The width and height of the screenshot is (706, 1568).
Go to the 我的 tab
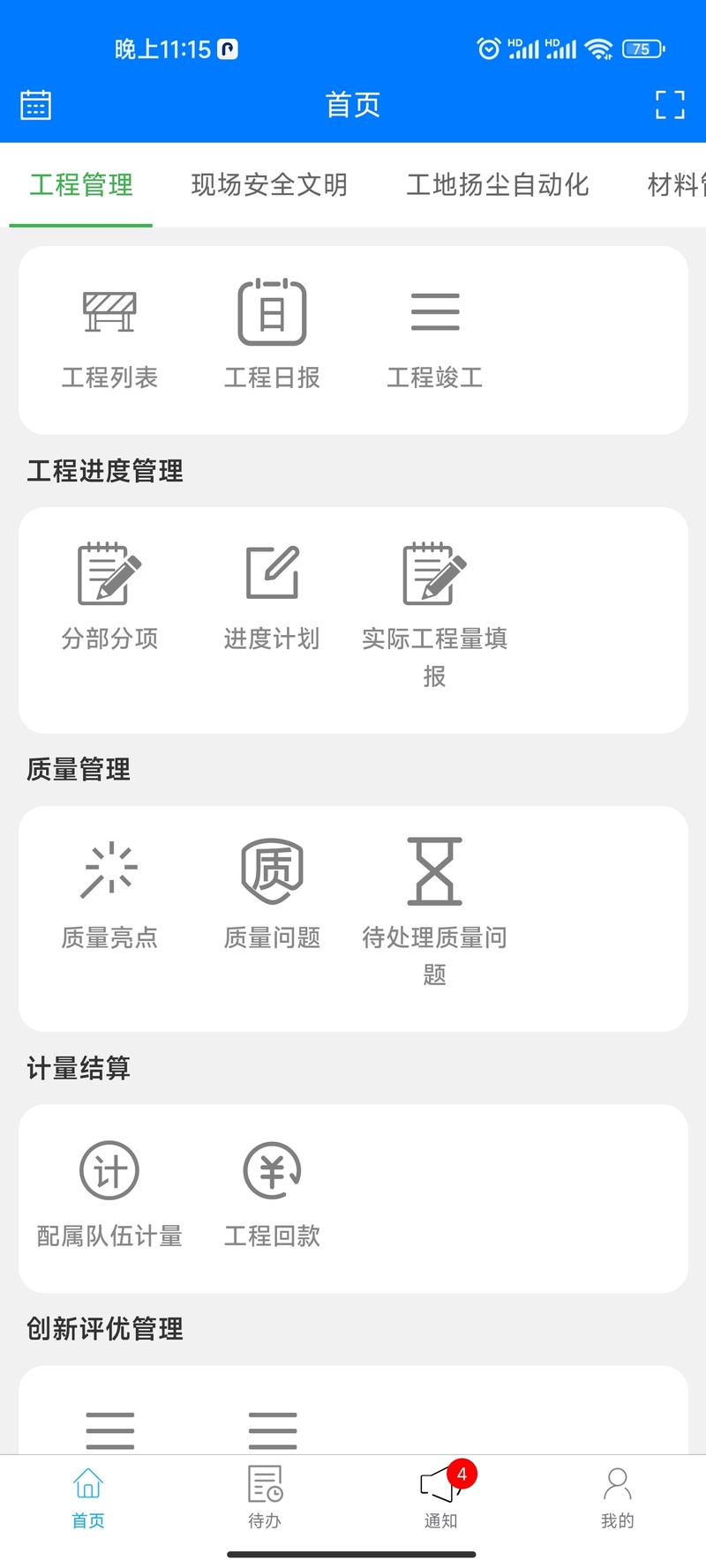(x=618, y=1497)
